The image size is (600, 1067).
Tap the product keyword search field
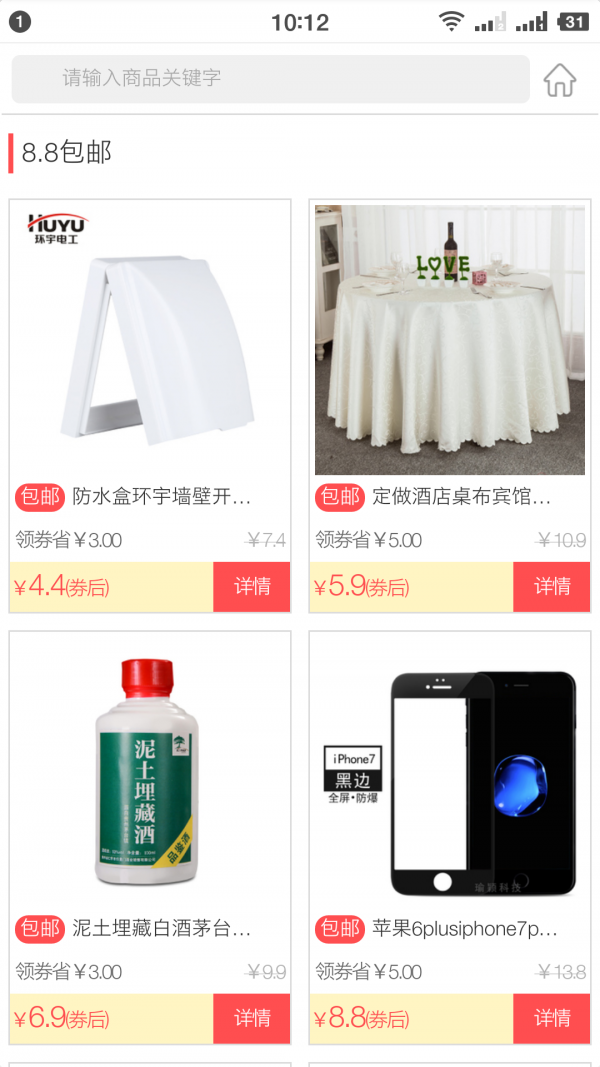coord(270,79)
